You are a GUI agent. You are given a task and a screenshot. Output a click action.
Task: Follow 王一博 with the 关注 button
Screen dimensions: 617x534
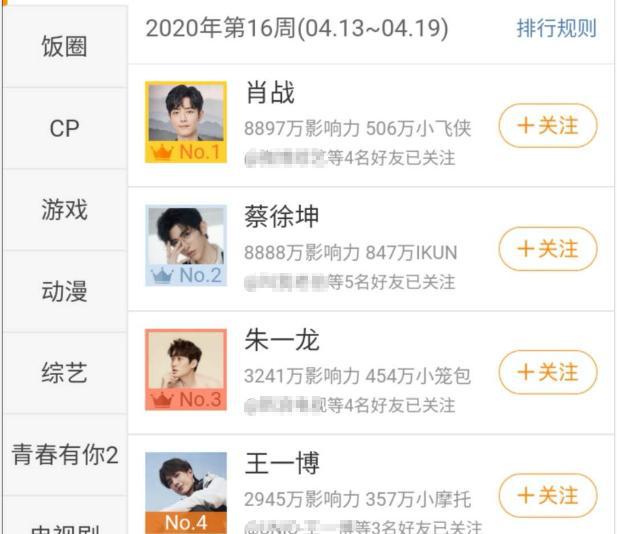547,496
